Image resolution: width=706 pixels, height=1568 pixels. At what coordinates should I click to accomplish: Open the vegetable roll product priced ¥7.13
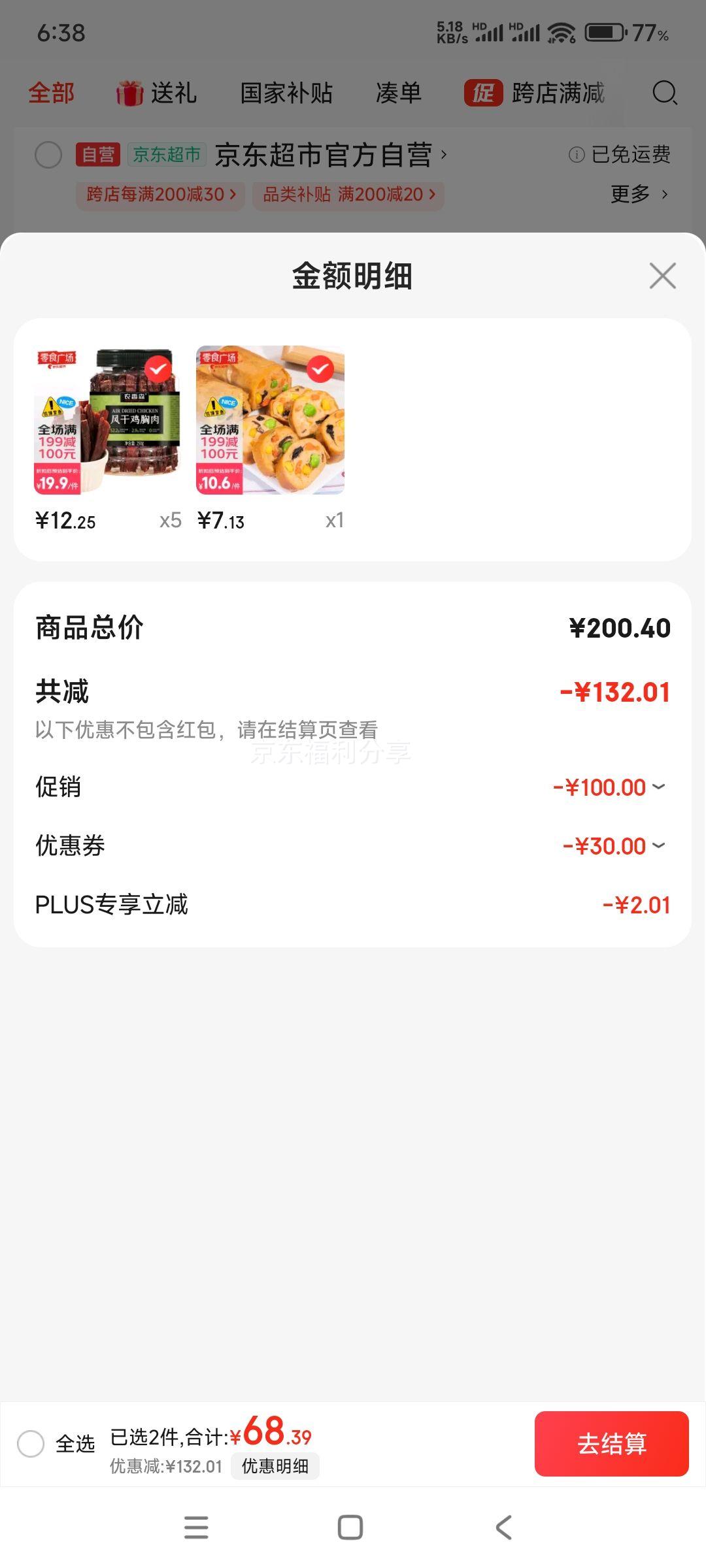coord(271,420)
